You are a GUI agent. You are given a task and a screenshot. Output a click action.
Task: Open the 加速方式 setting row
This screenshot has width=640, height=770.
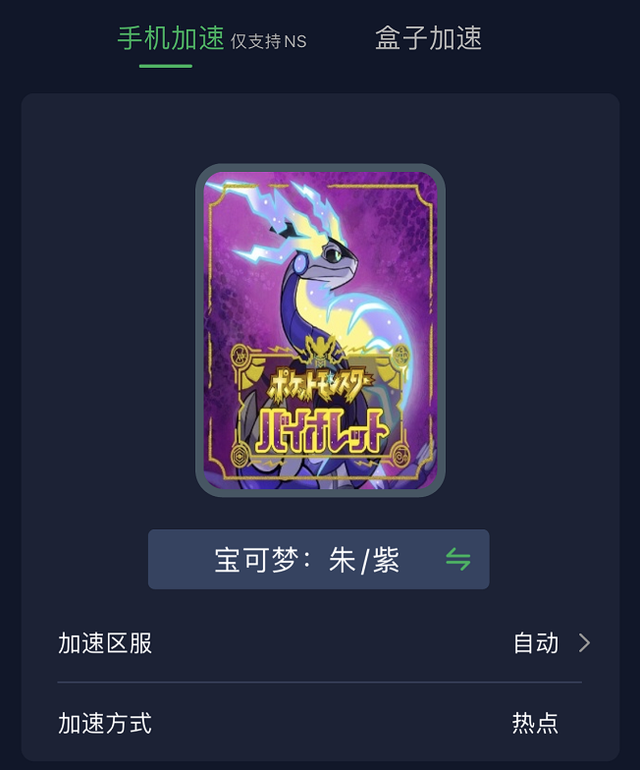point(320,723)
